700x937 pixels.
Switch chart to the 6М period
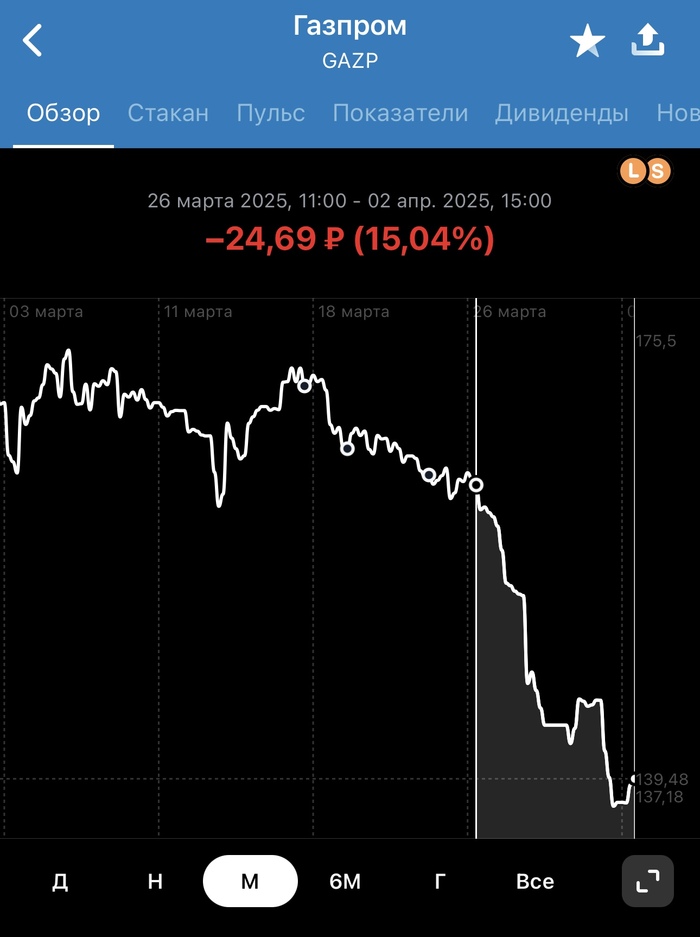(x=345, y=881)
